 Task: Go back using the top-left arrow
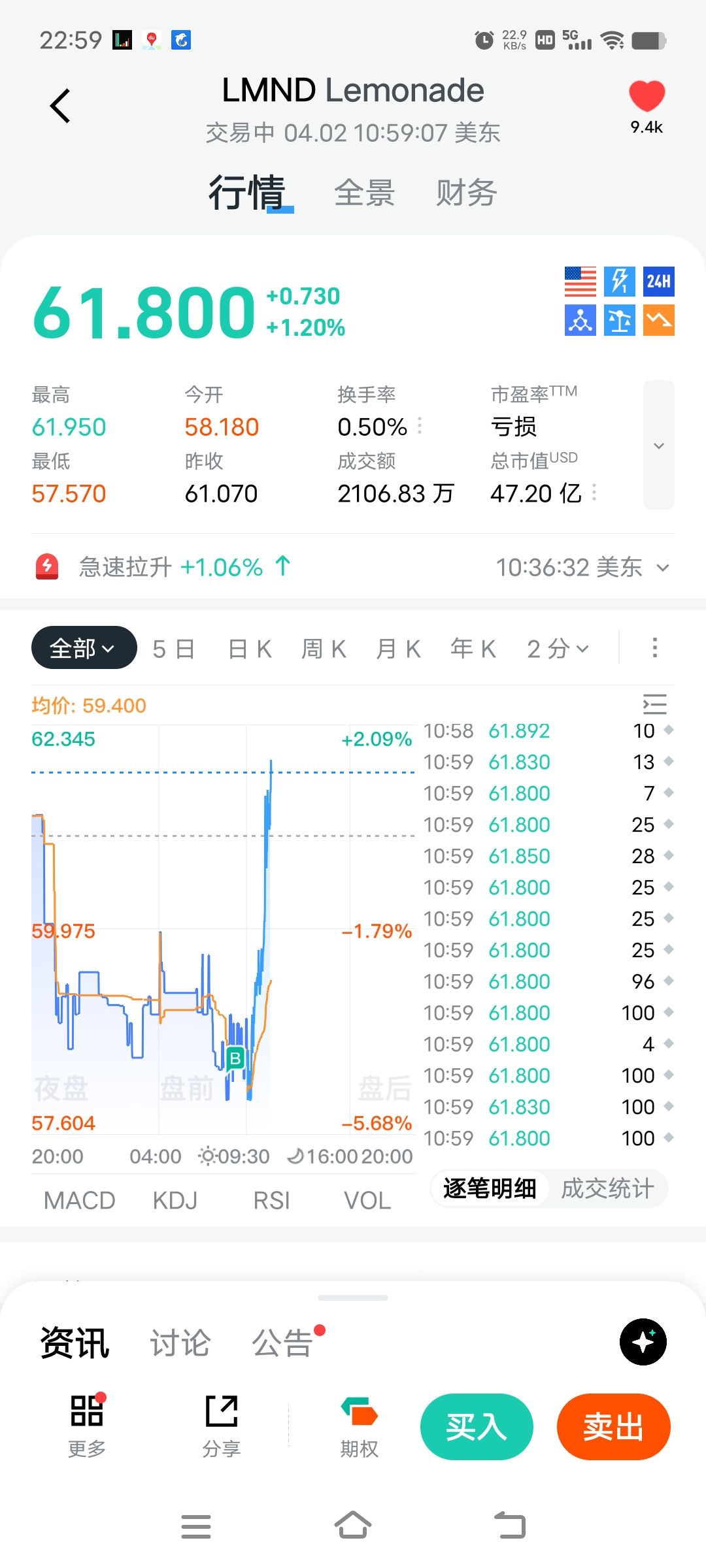60,106
